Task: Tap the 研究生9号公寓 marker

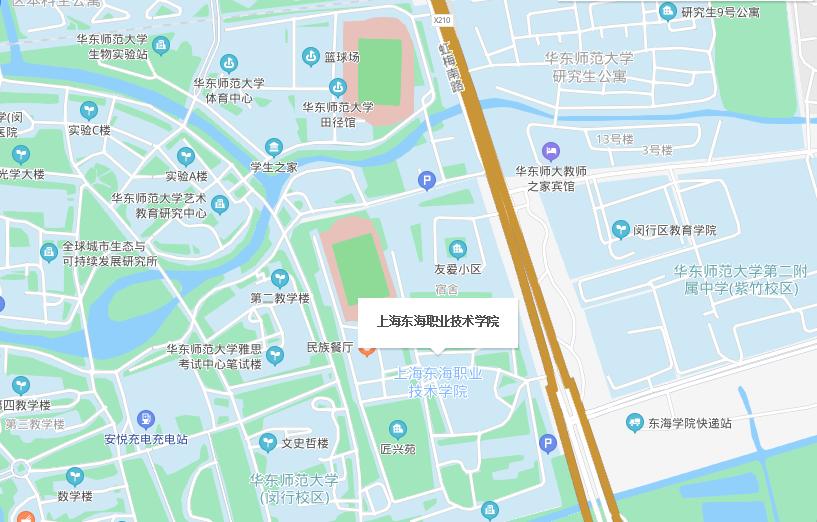Action: tap(668, 12)
